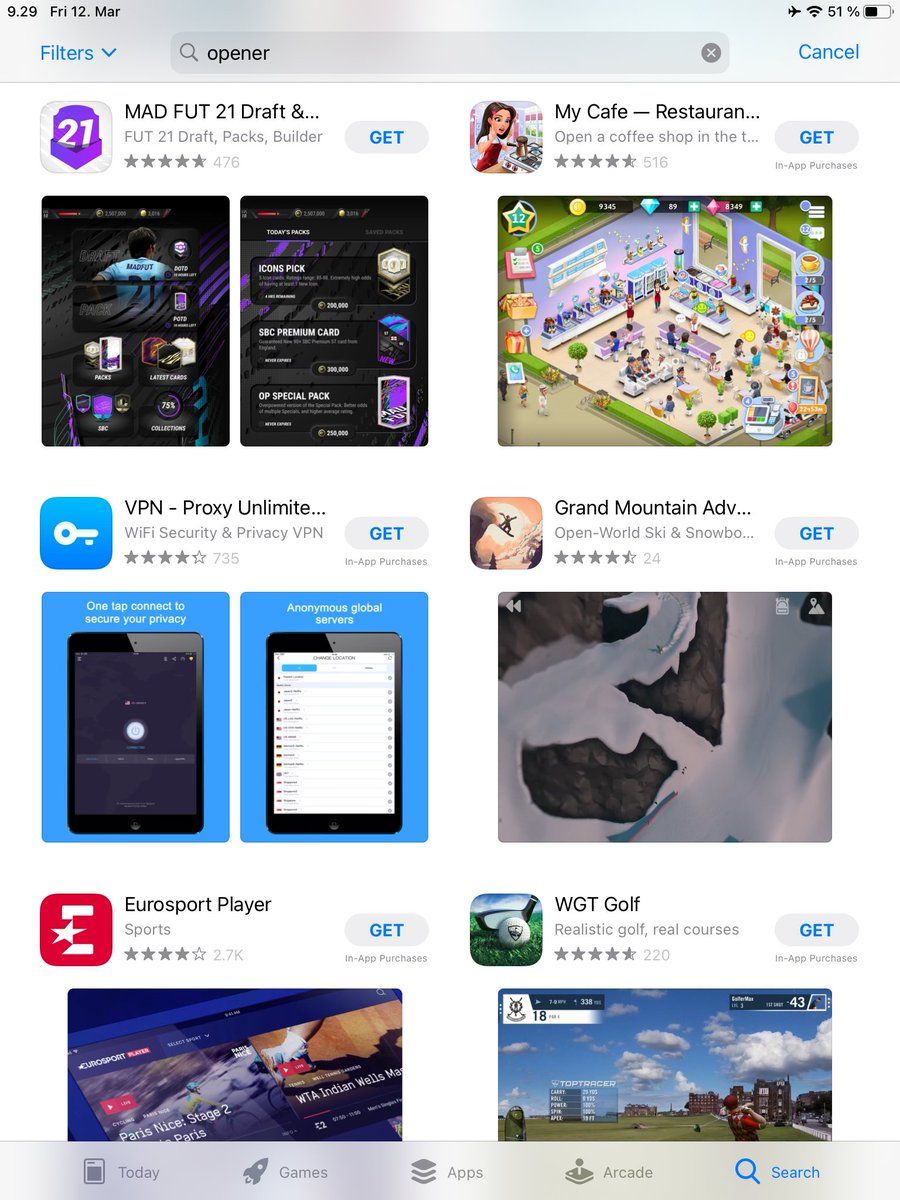Get Grand Mountain Adventure

tap(816, 534)
